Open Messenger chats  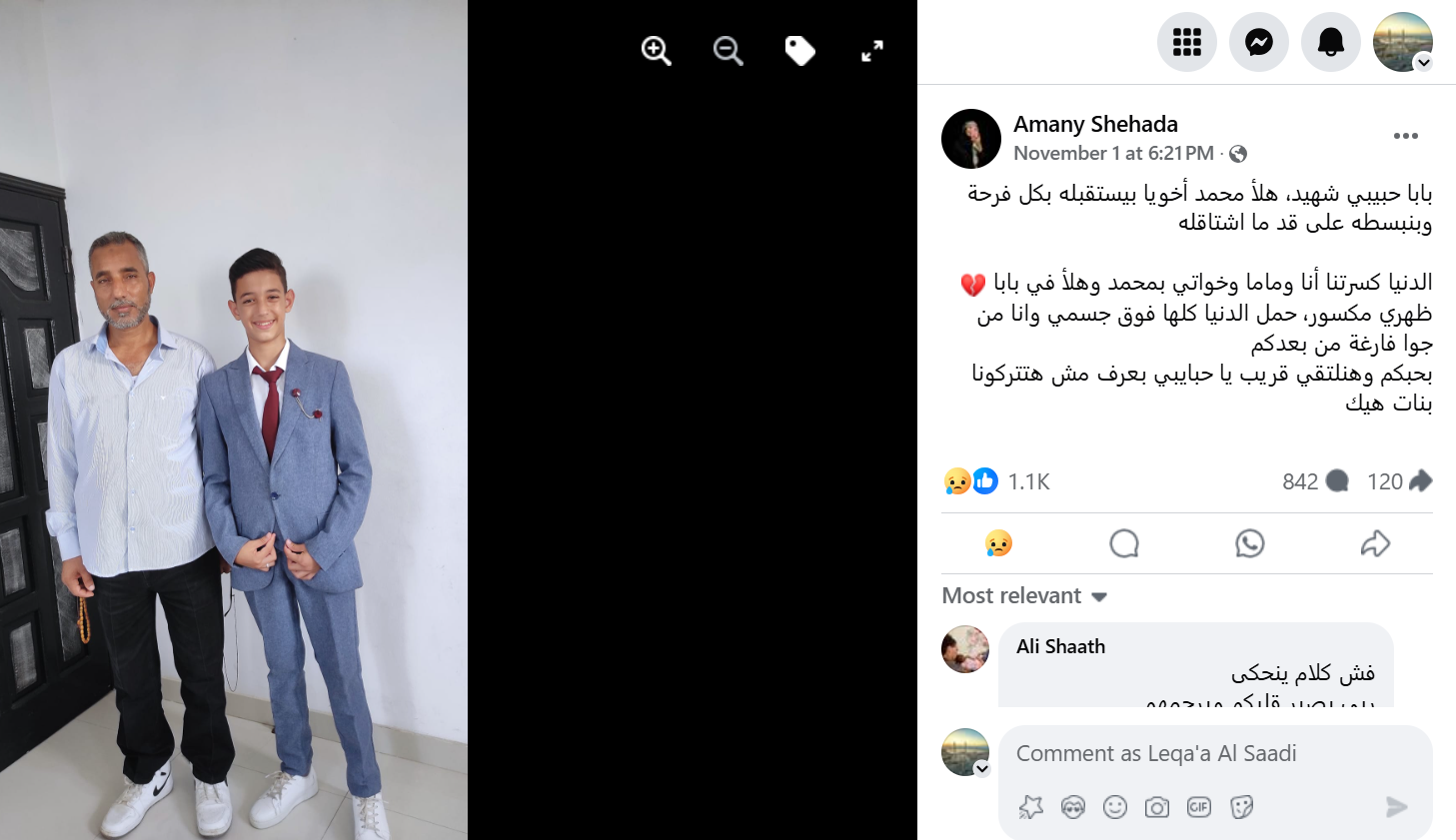pos(1258,42)
